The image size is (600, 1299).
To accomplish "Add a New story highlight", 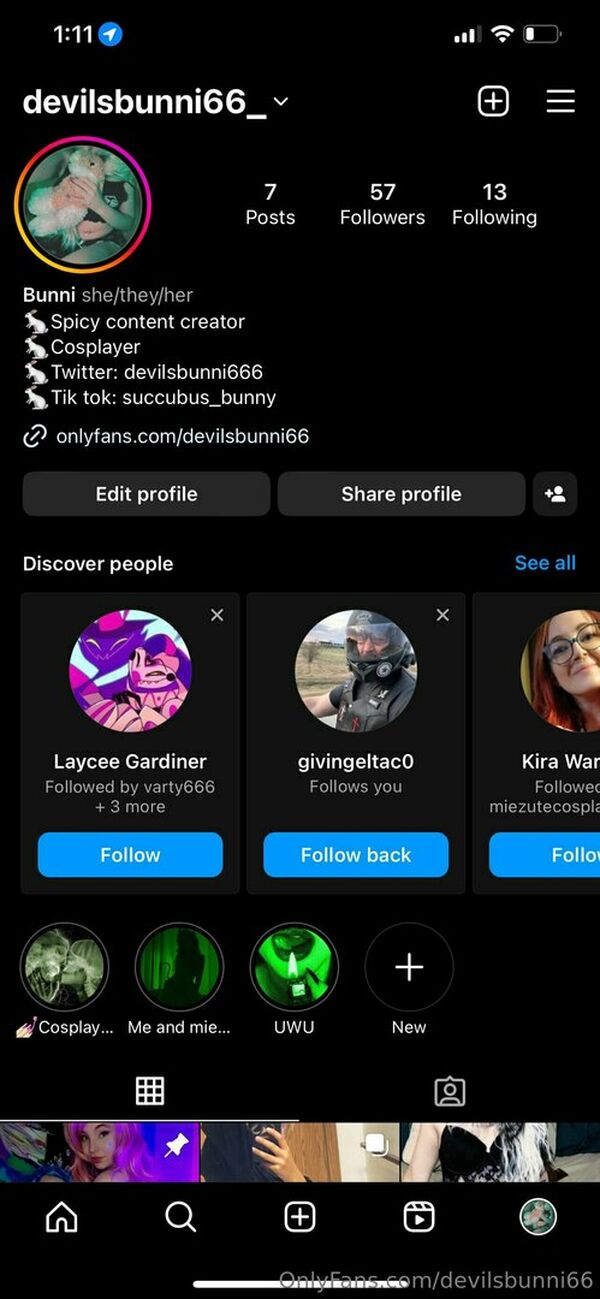I will tap(409, 967).
